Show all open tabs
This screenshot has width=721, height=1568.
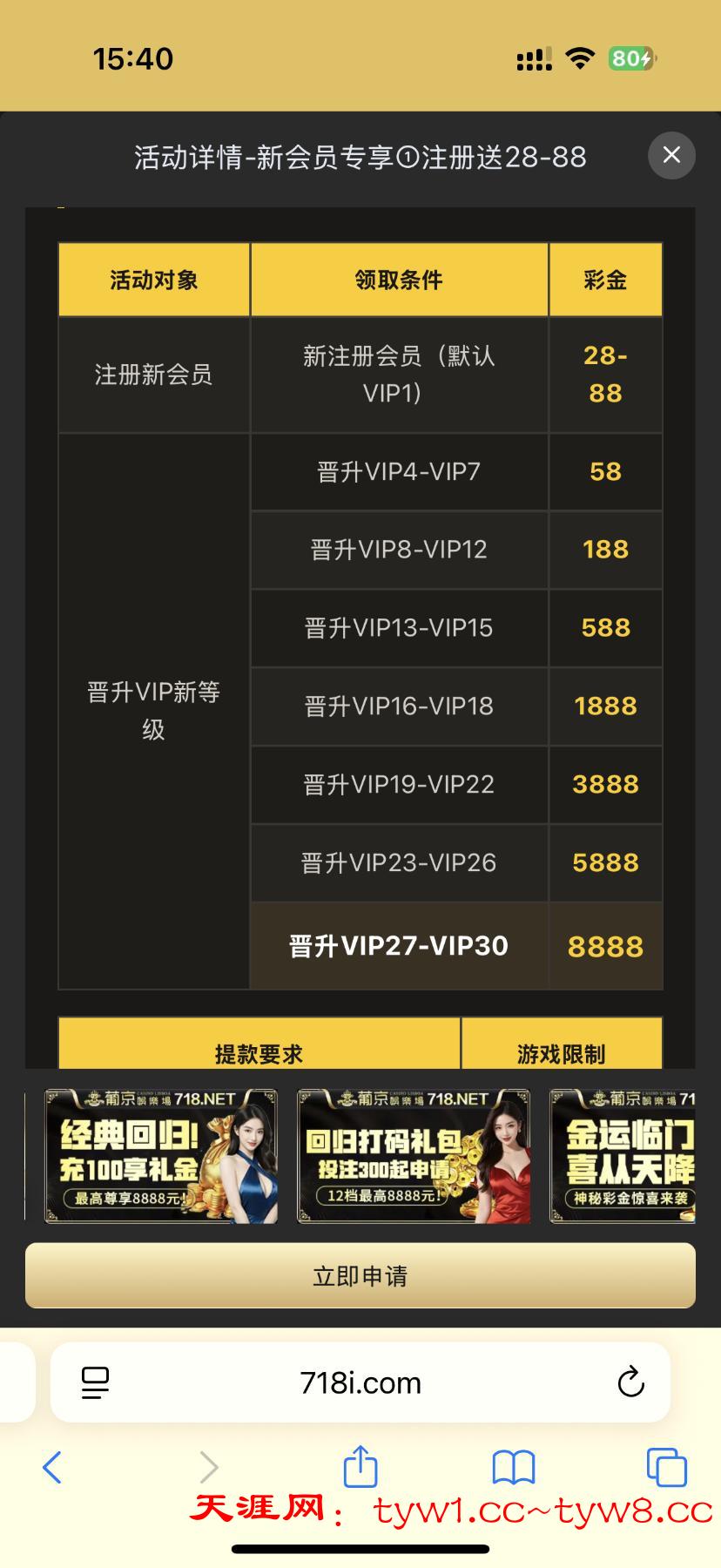click(666, 1467)
